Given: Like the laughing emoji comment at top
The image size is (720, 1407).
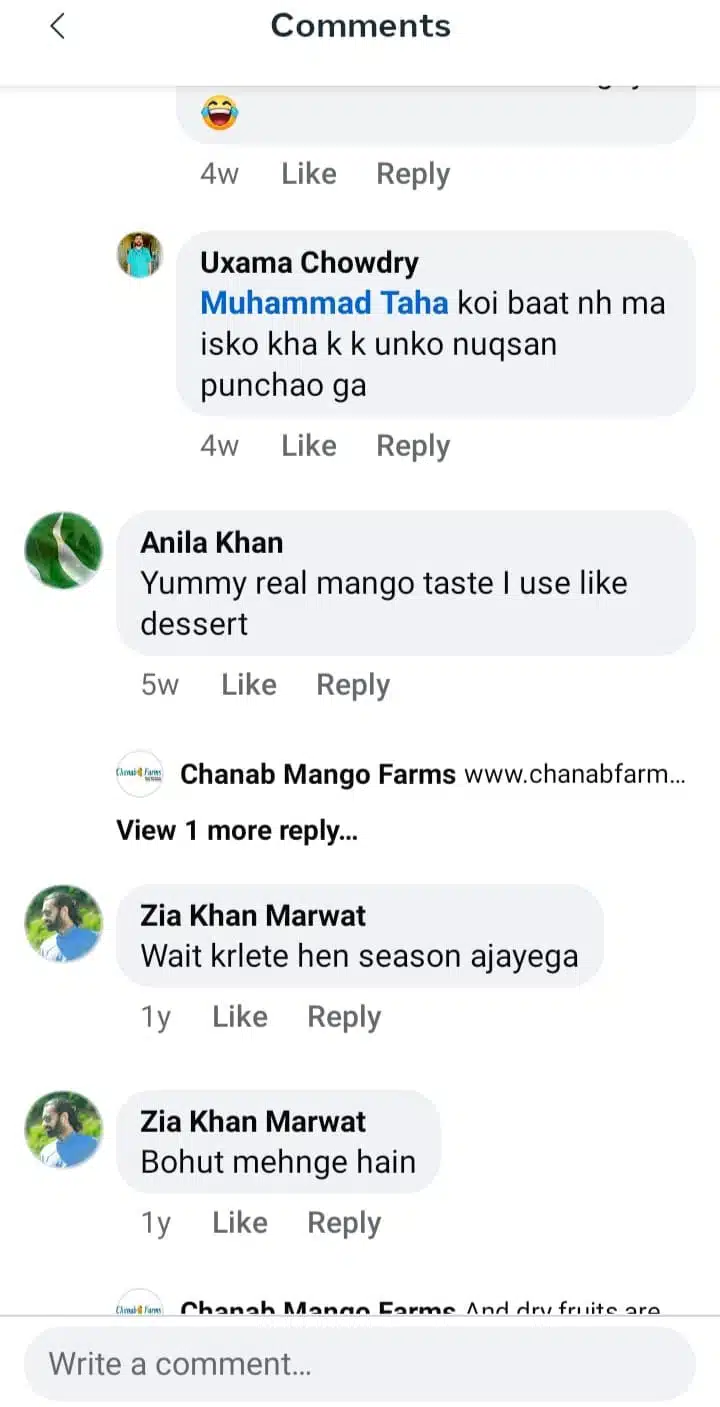Looking at the screenshot, I should [x=308, y=174].
